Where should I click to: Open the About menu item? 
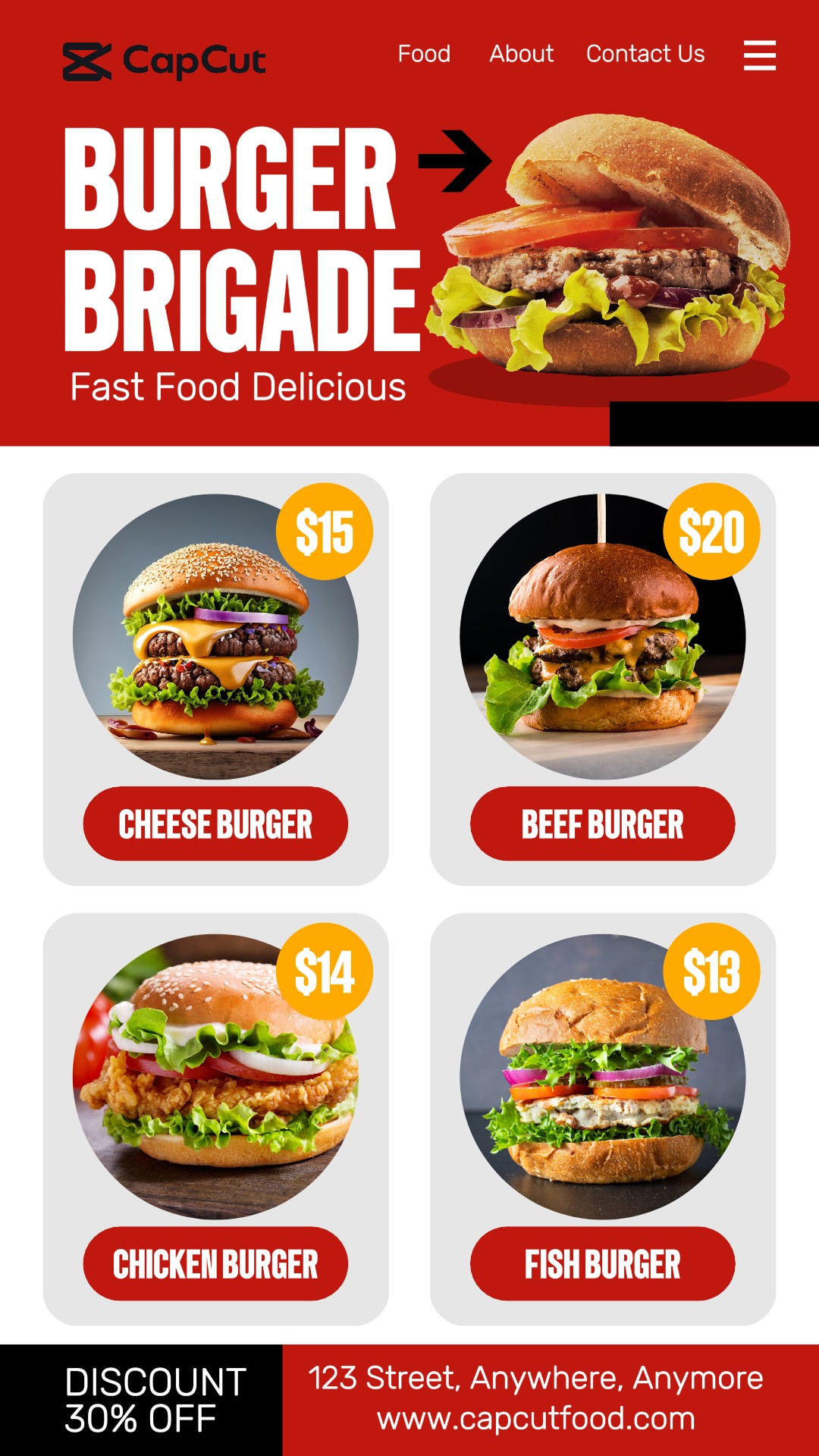[521, 54]
